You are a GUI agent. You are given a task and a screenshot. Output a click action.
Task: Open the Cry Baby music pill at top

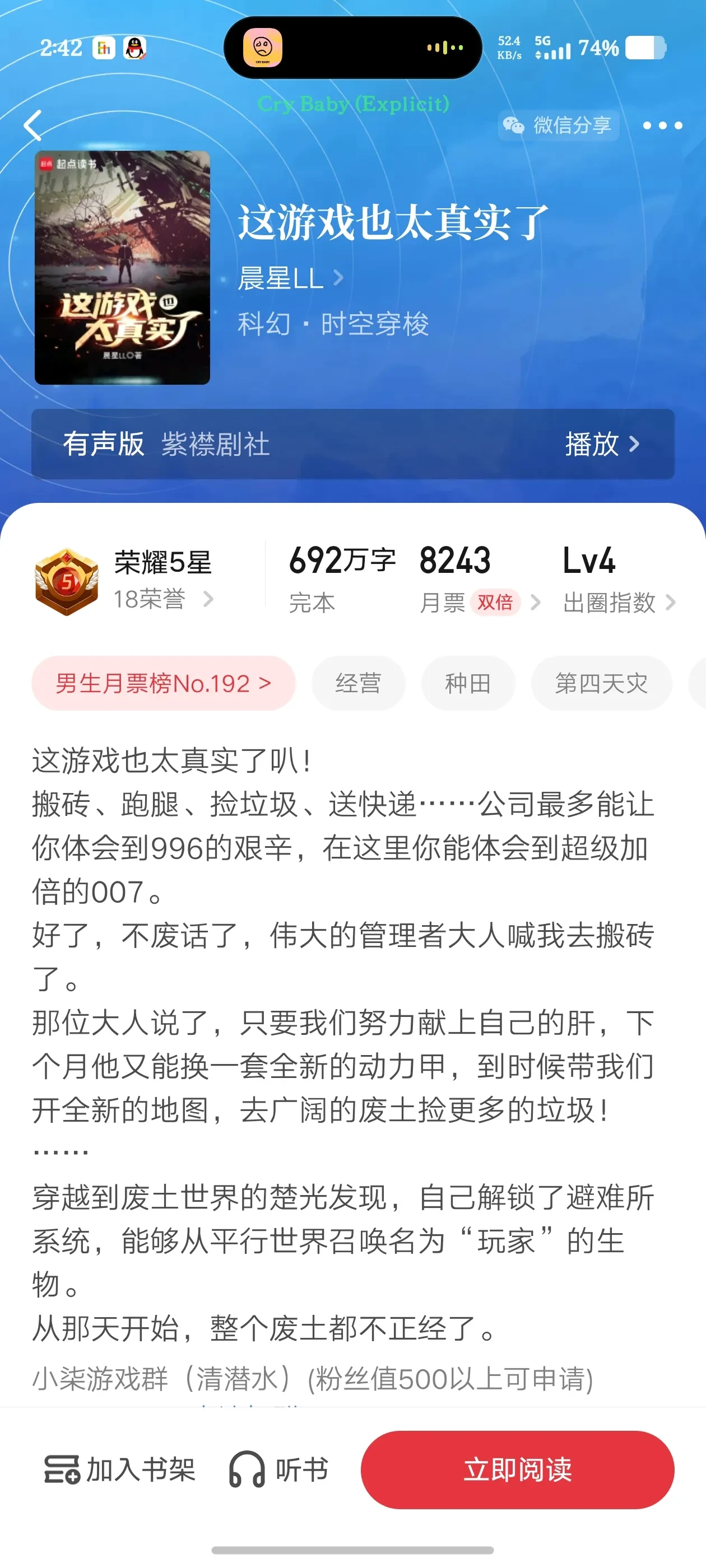coord(352,48)
